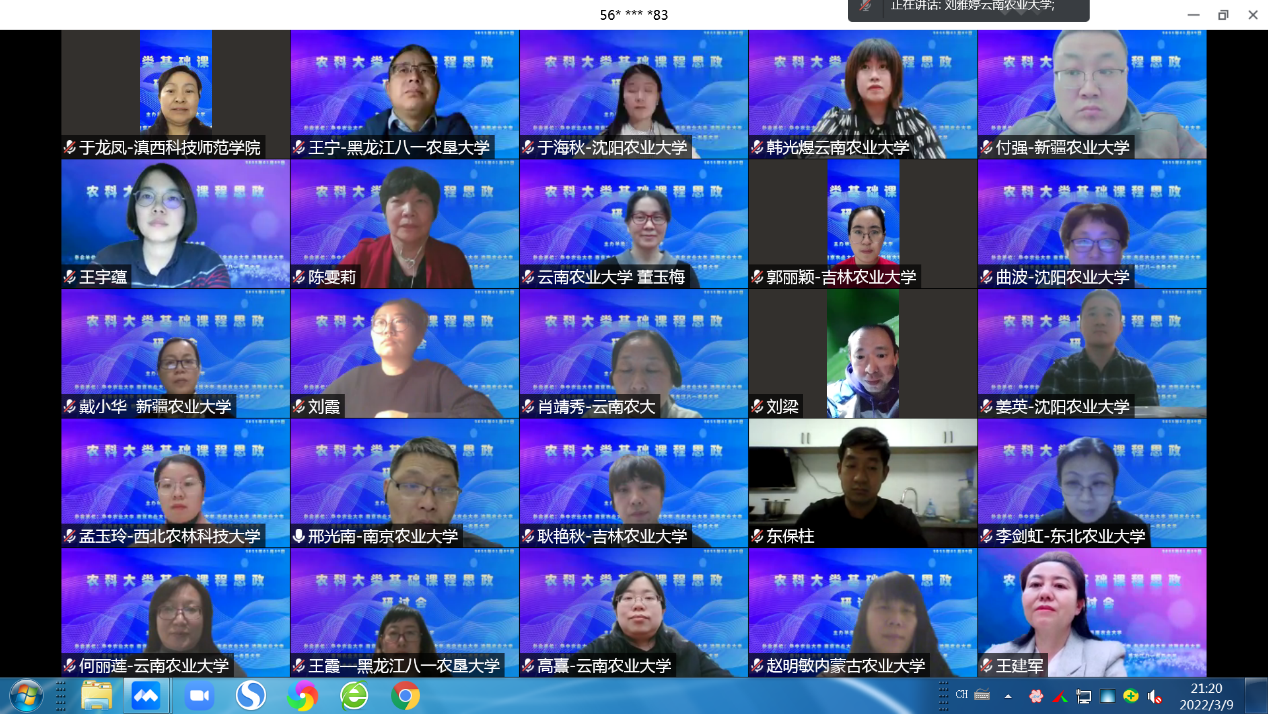
Task: Select 东保柱's video tile
Action: click(x=862, y=482)
